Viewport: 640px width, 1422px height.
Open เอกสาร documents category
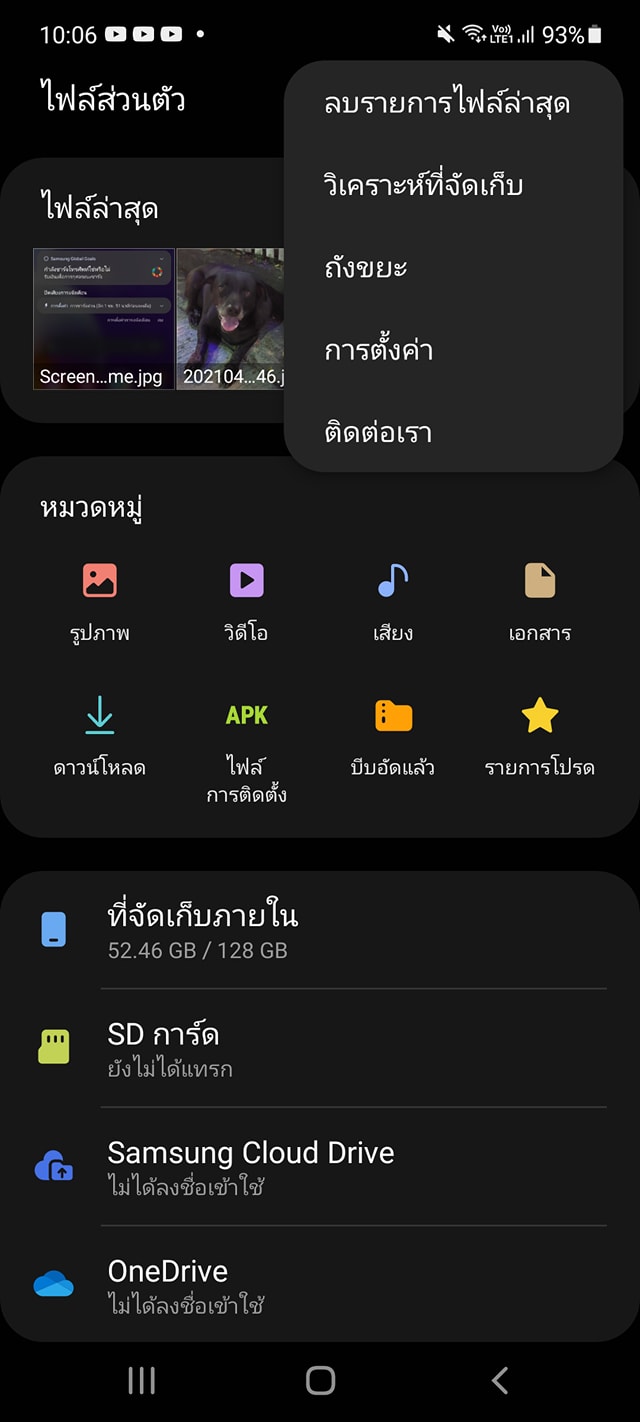[540, 600]
